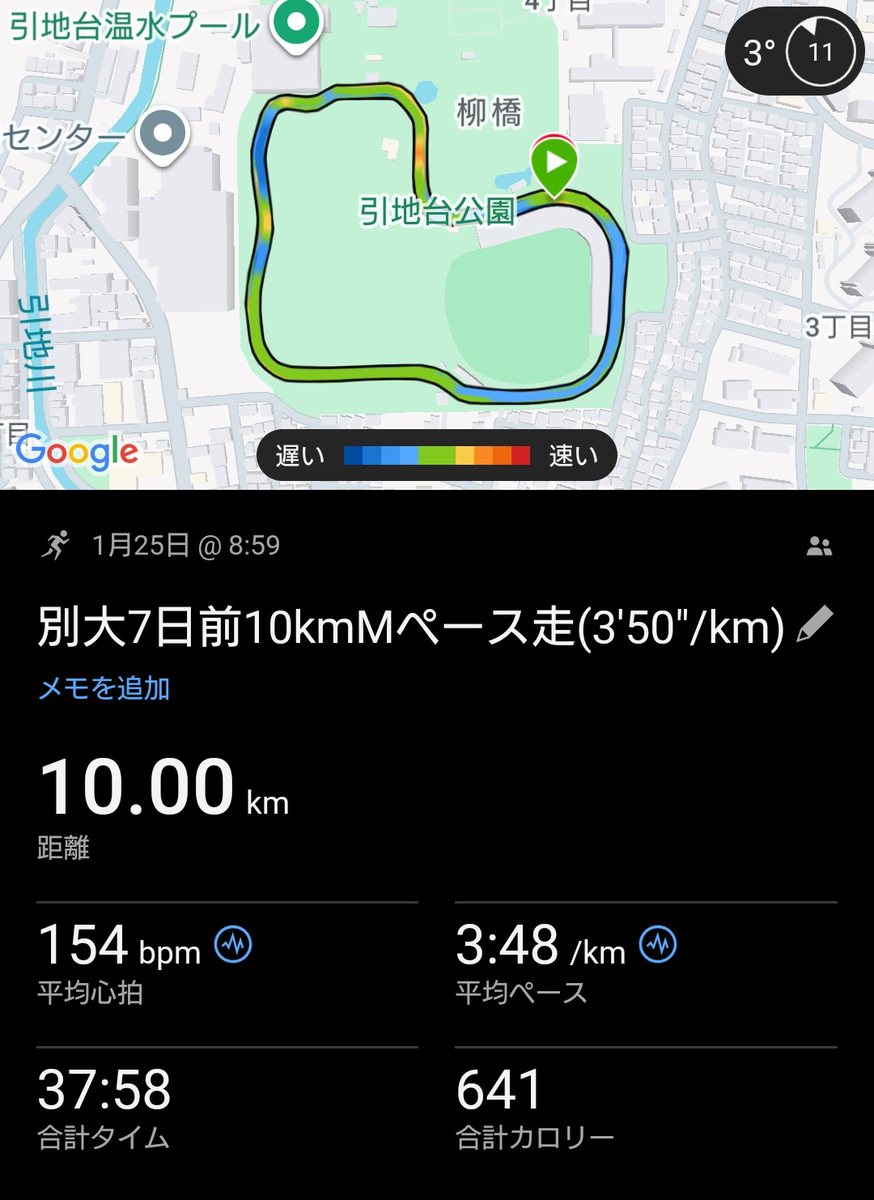This screenshot has height=1200, width=874.
Task: Tap the メモを追加 link to add a note
Action: click(104, 688)
